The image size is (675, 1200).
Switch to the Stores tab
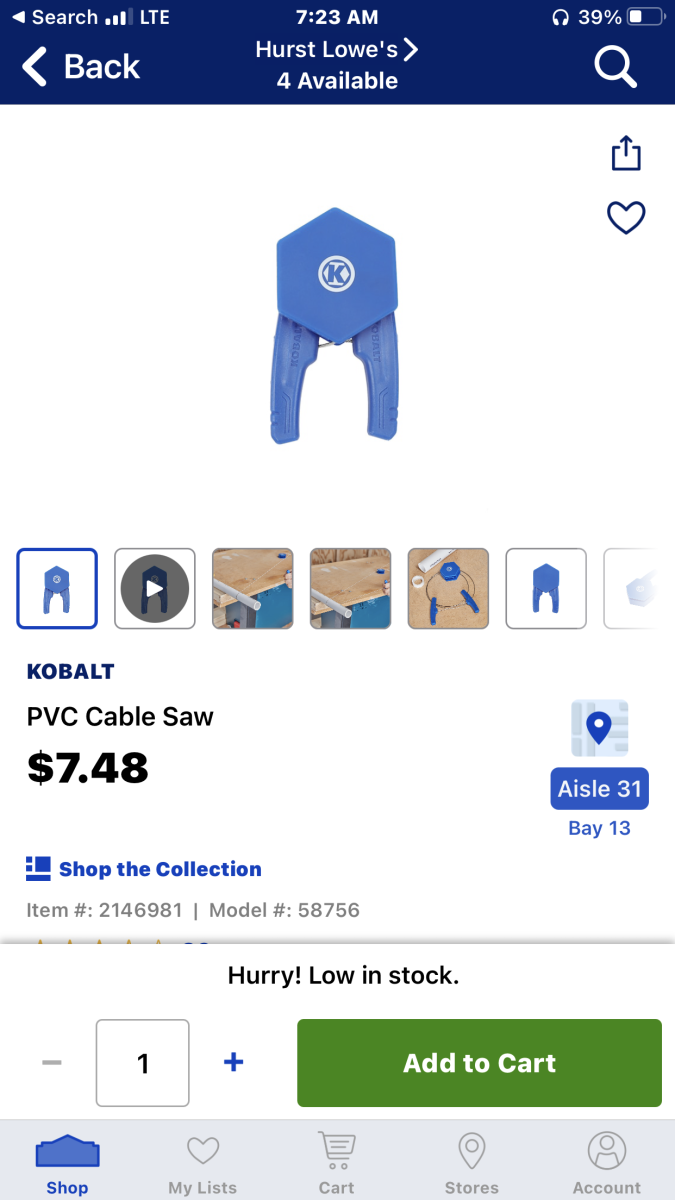click(x=472, y=1164)
